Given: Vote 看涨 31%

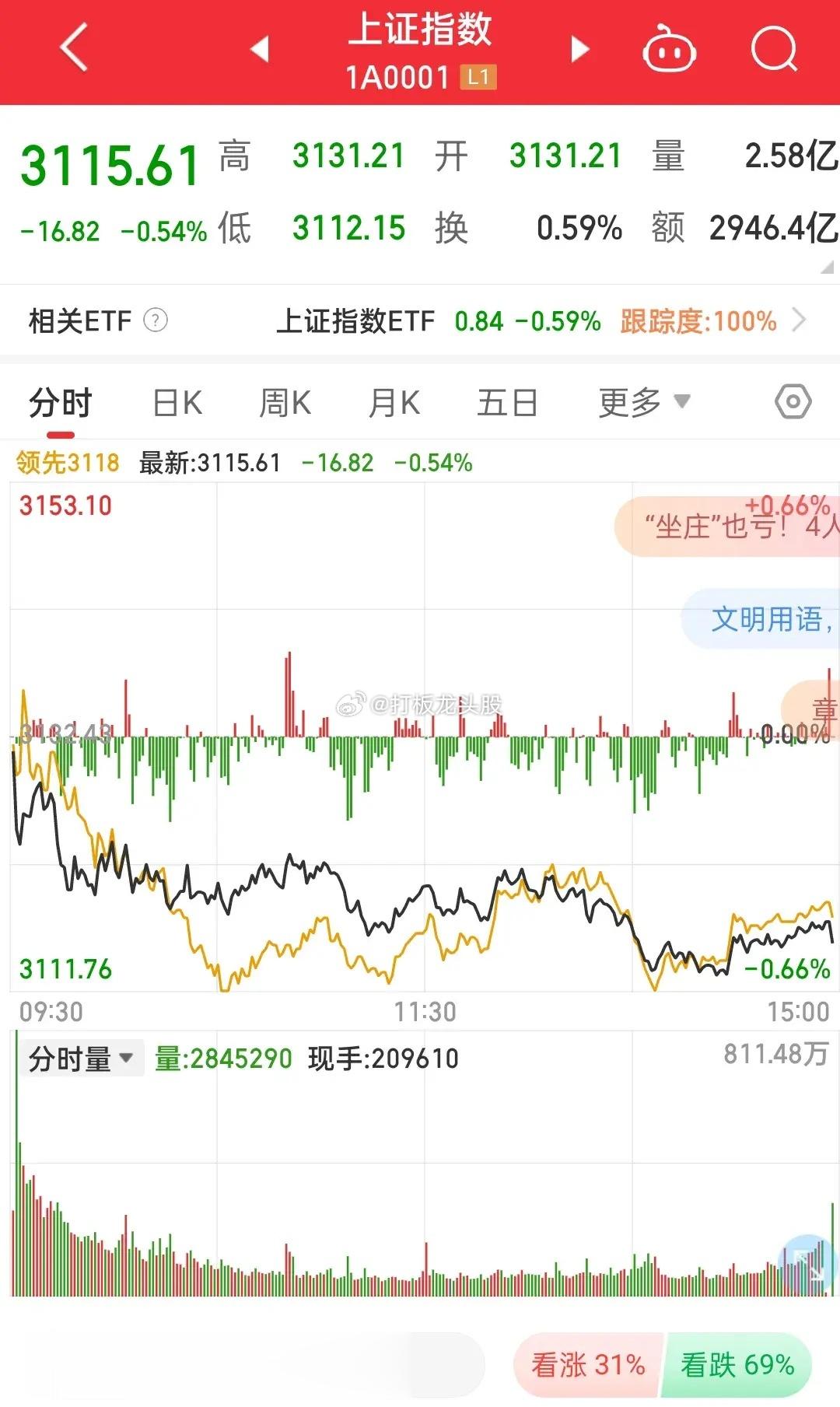Looking at the screenshot, I should (x=588, y=1364).
